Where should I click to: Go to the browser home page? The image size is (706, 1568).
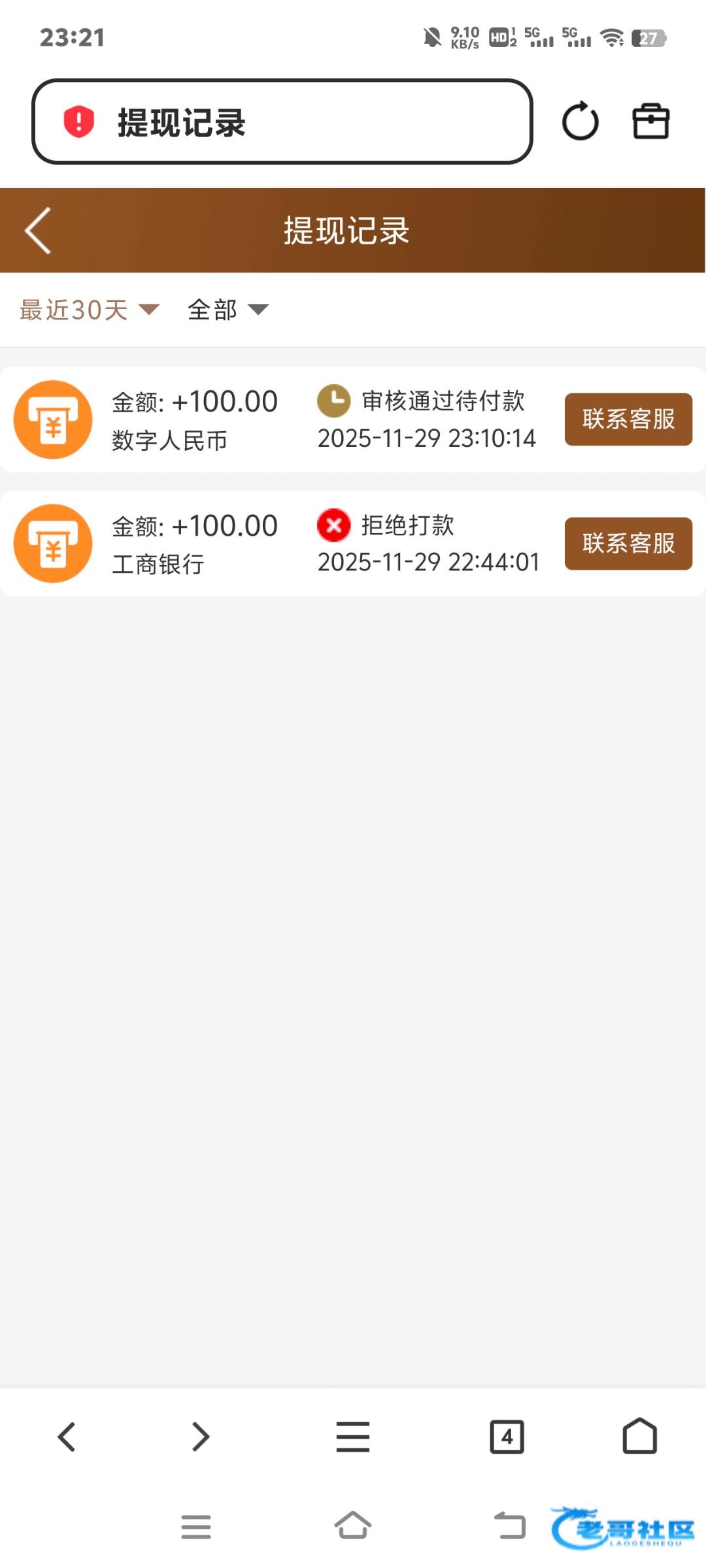(x=639, y=1437)
